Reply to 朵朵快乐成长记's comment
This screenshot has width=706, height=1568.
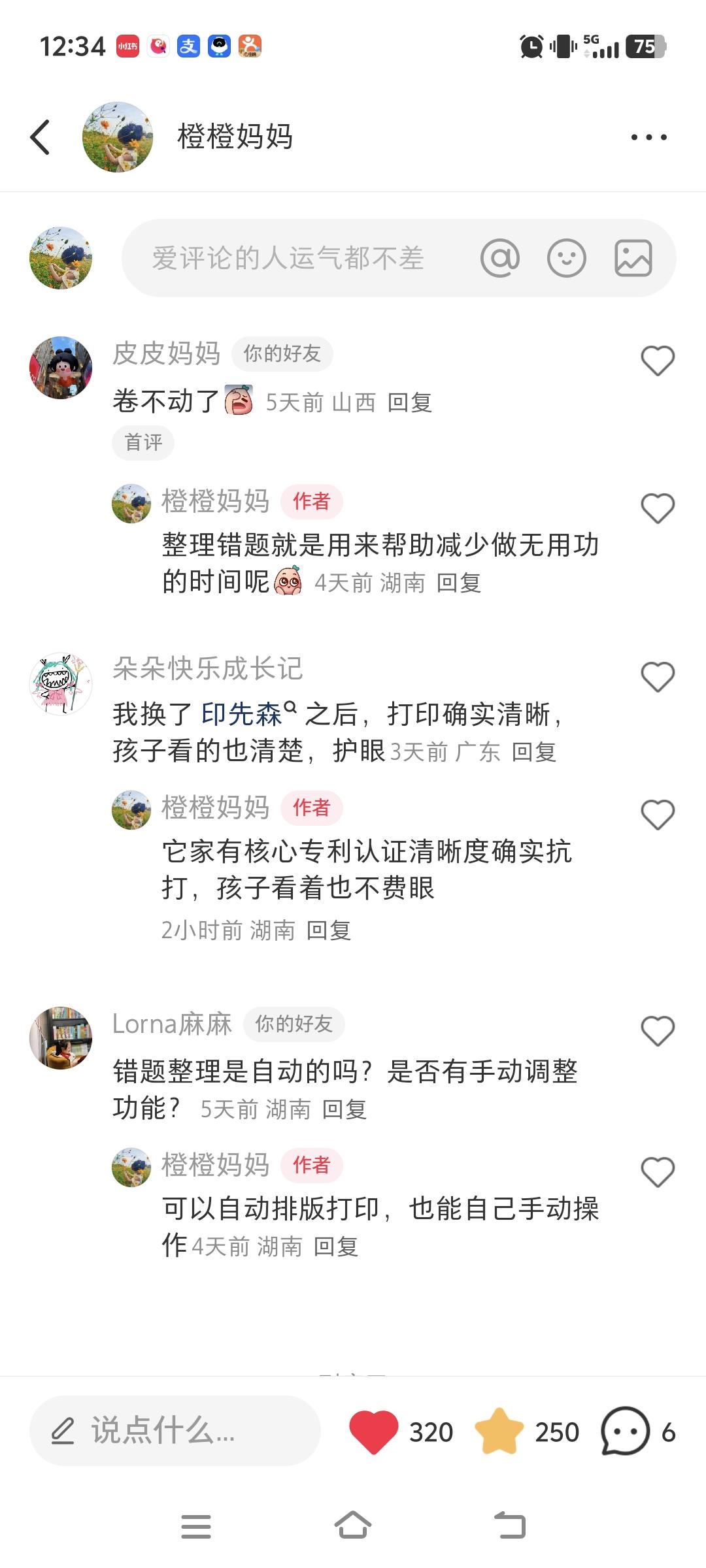click(x=534, y=752)
